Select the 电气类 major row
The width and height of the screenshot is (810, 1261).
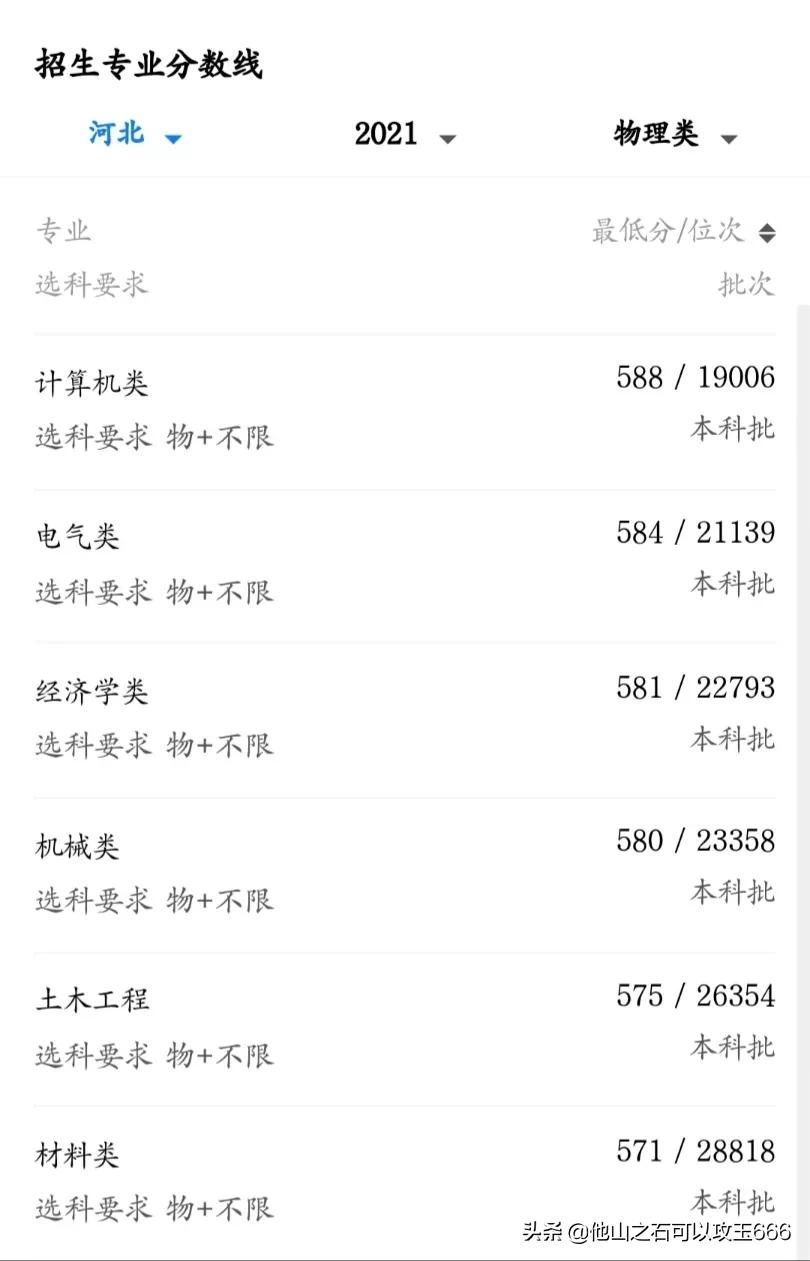tap(78, 538)
